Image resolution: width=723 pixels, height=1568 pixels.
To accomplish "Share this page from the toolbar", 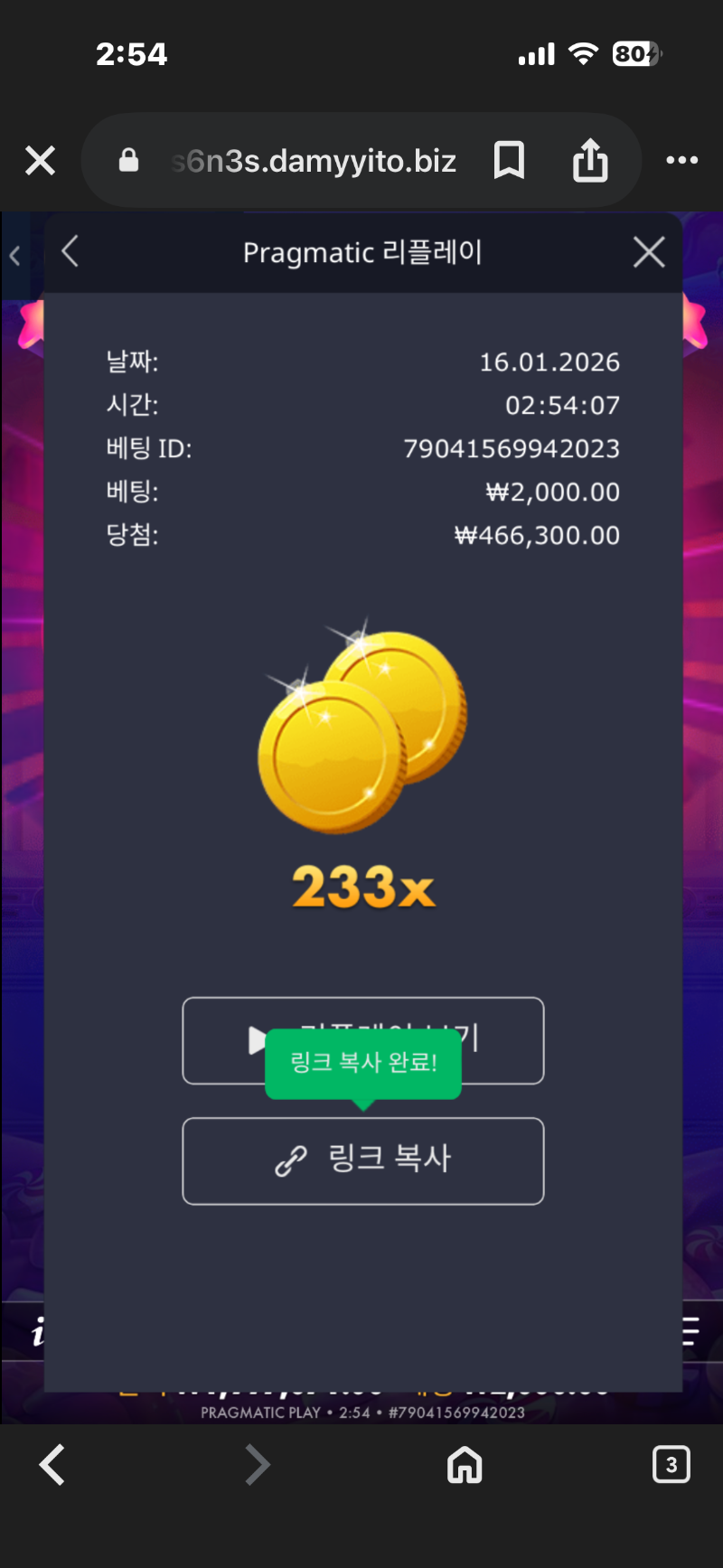I will [590, 161].
